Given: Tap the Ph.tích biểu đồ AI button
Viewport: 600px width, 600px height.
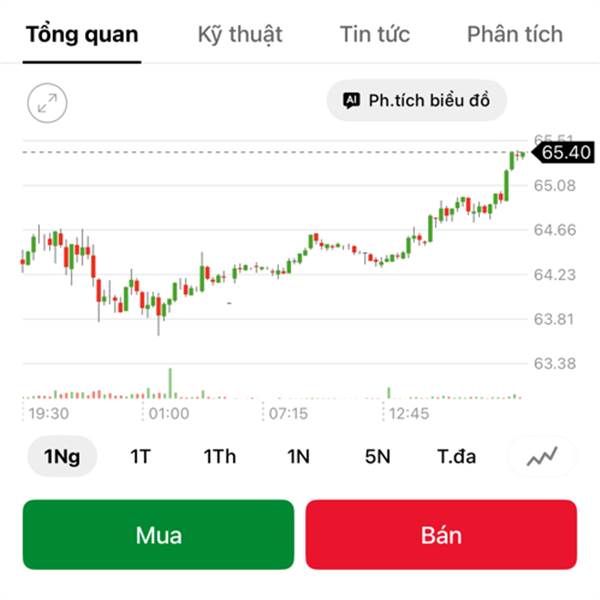Looking at the screenshot, I should [416, 100].
